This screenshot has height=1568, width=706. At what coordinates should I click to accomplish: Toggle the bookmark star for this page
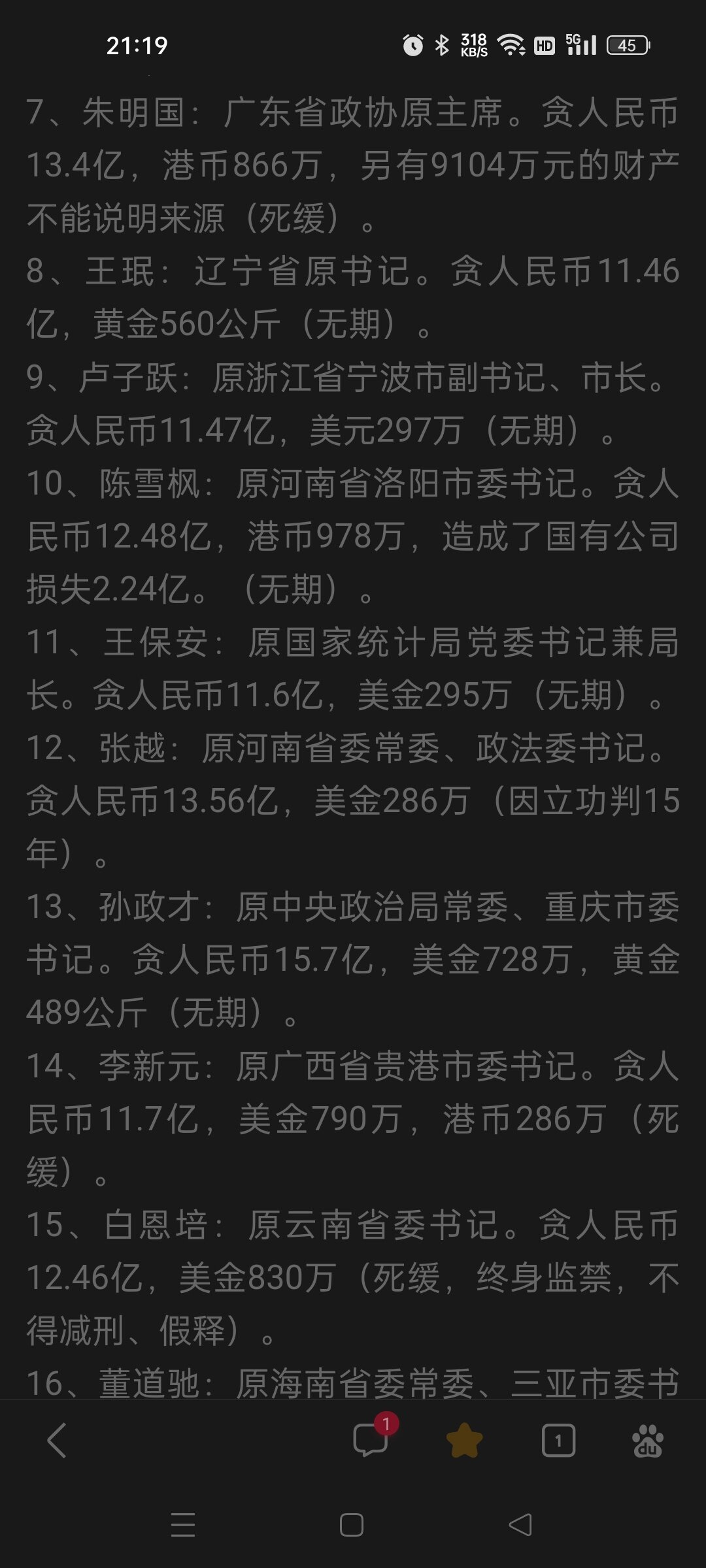pyautogui.click(x=464, y=1441)
